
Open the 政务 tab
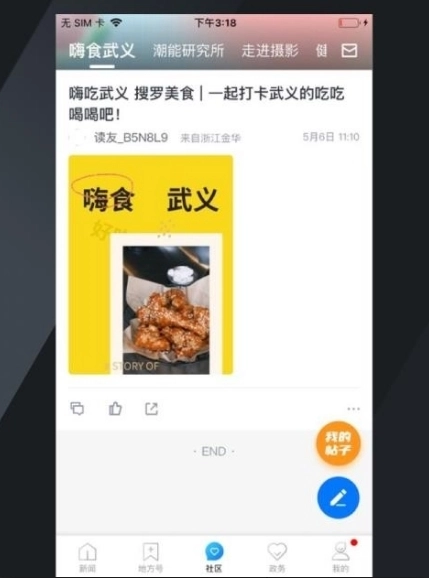tap(277, 557)
